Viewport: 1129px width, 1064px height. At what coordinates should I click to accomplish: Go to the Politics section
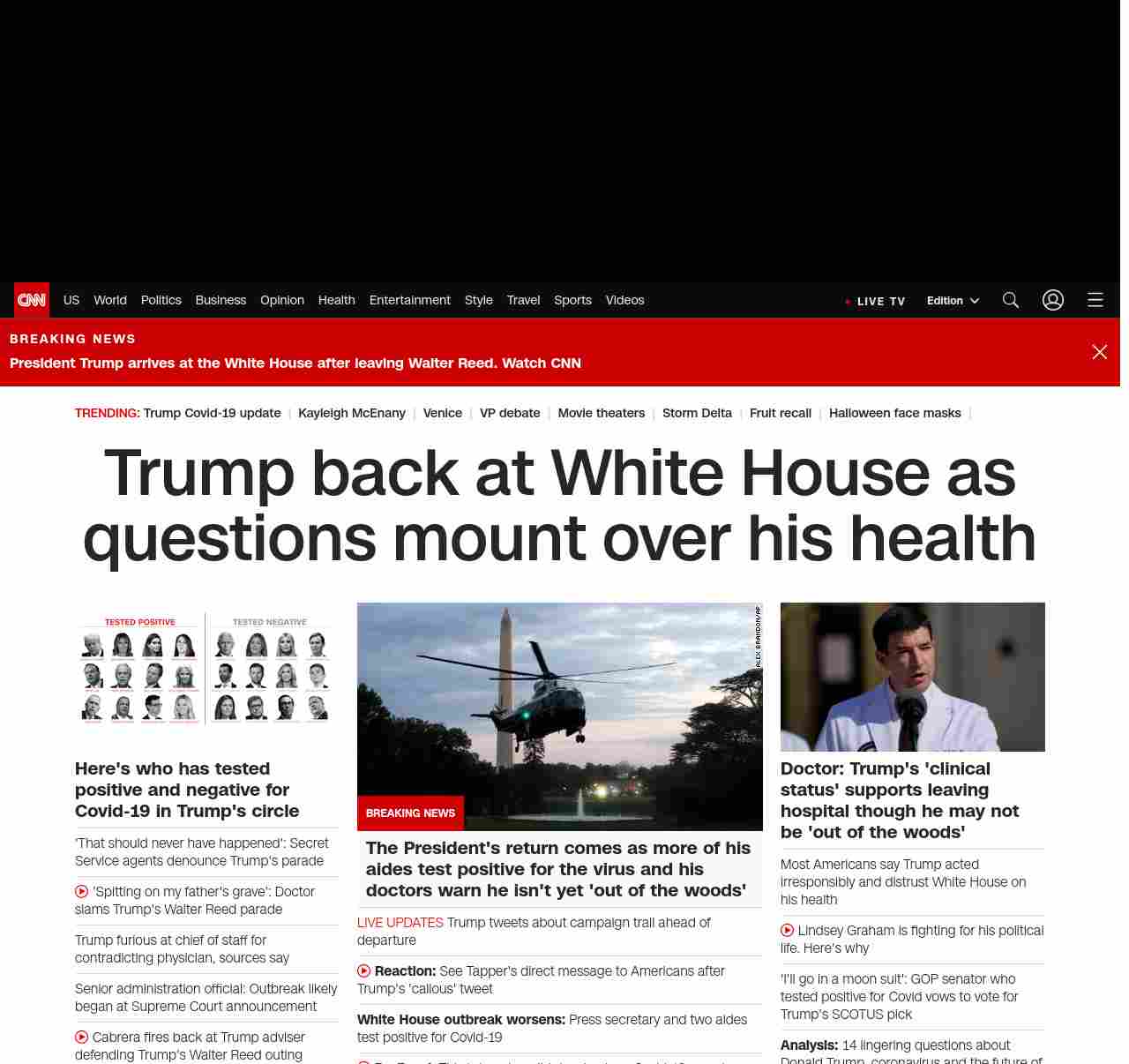click(x=161, y=300)
